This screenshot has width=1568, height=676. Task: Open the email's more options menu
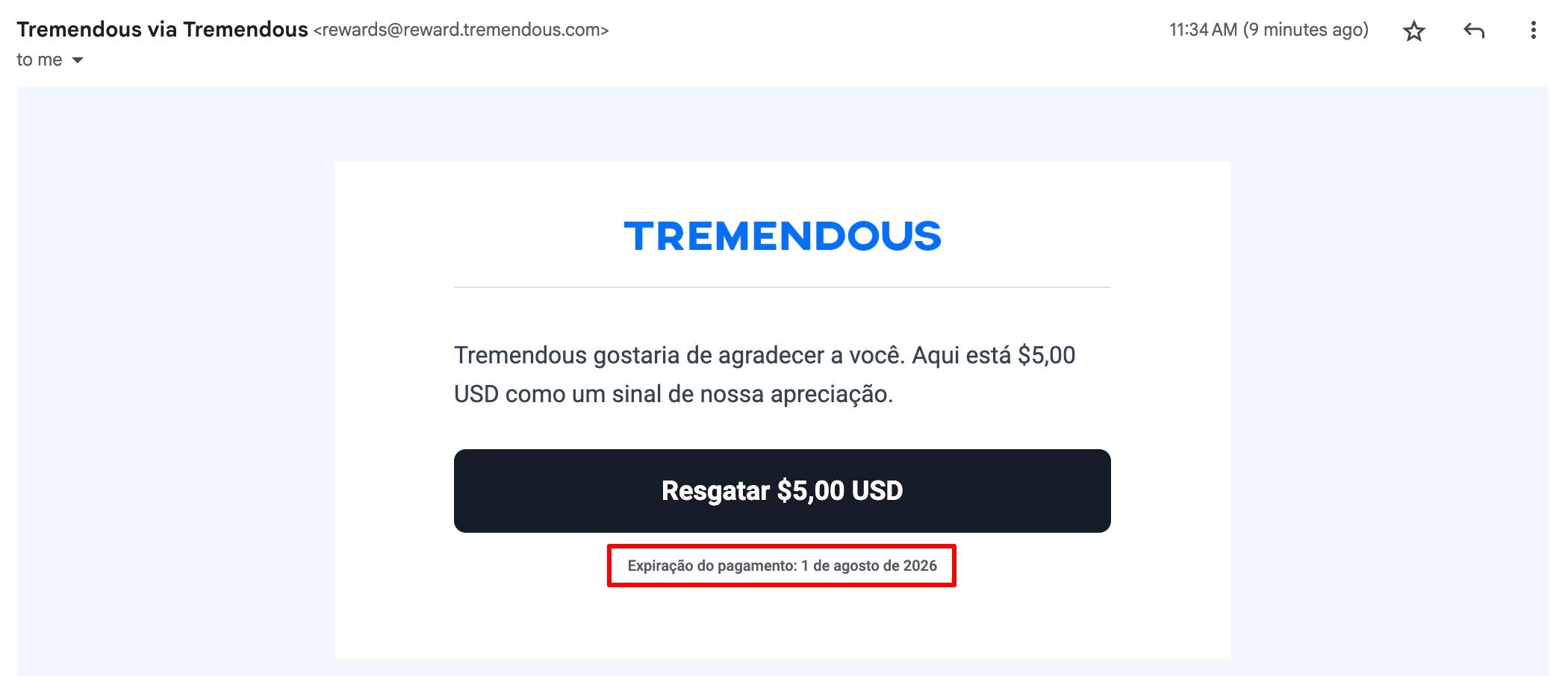coord(1533,31)
